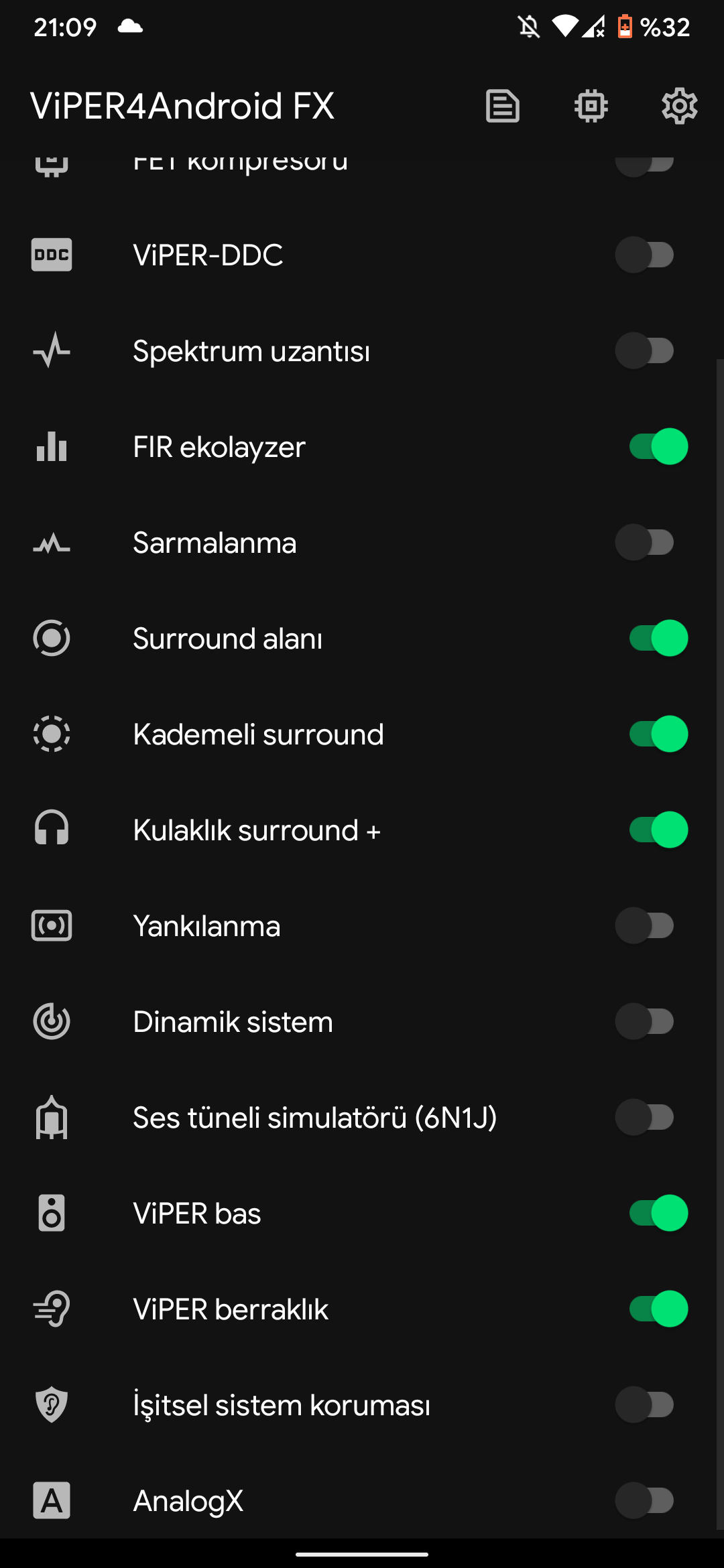Enable İşitsel sistem koruması toggle
This screenshot has width=724, height=1568.
645,1405
